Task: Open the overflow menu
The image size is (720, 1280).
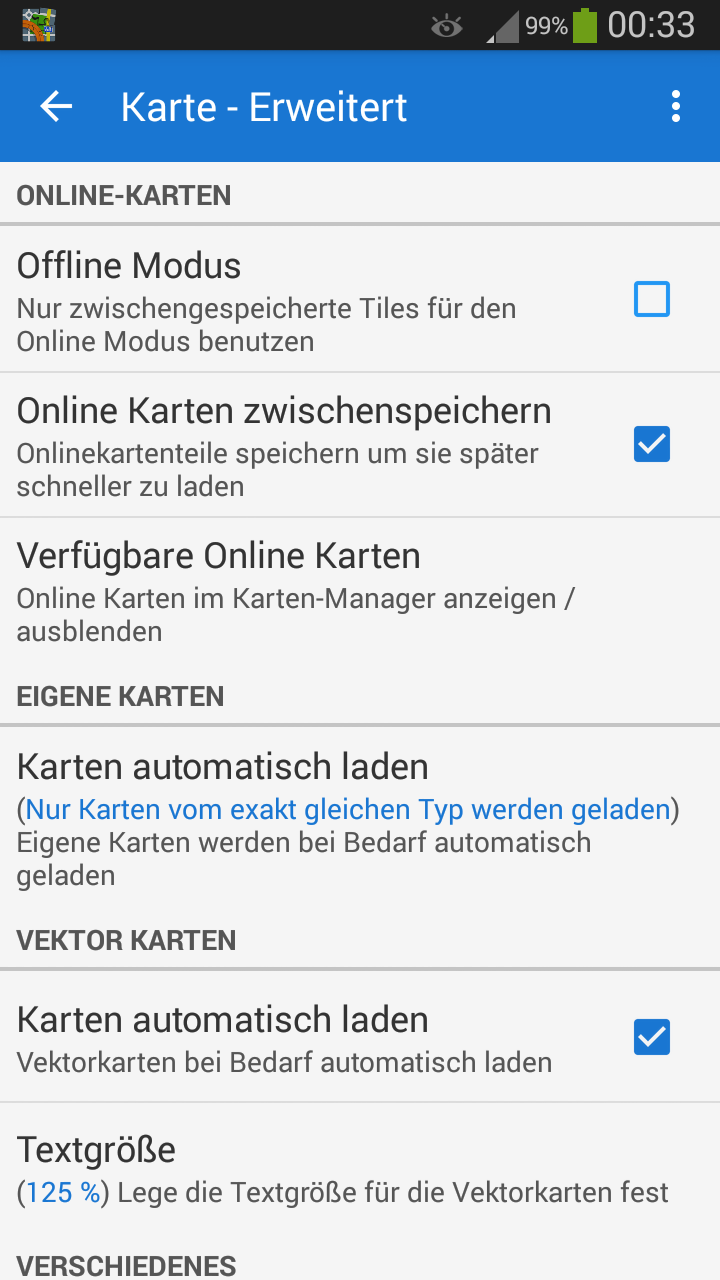Action: 676,107
